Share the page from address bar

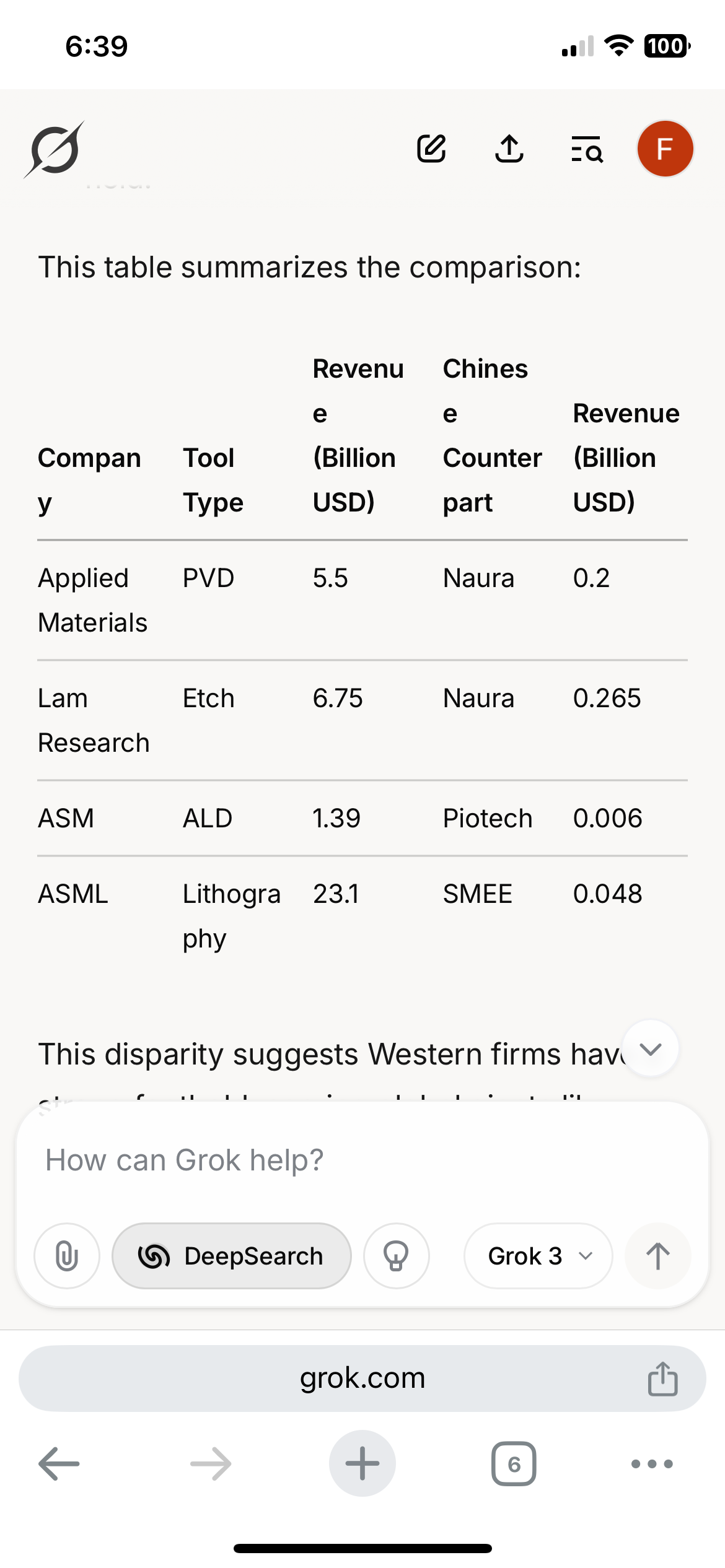(663, 1379)
